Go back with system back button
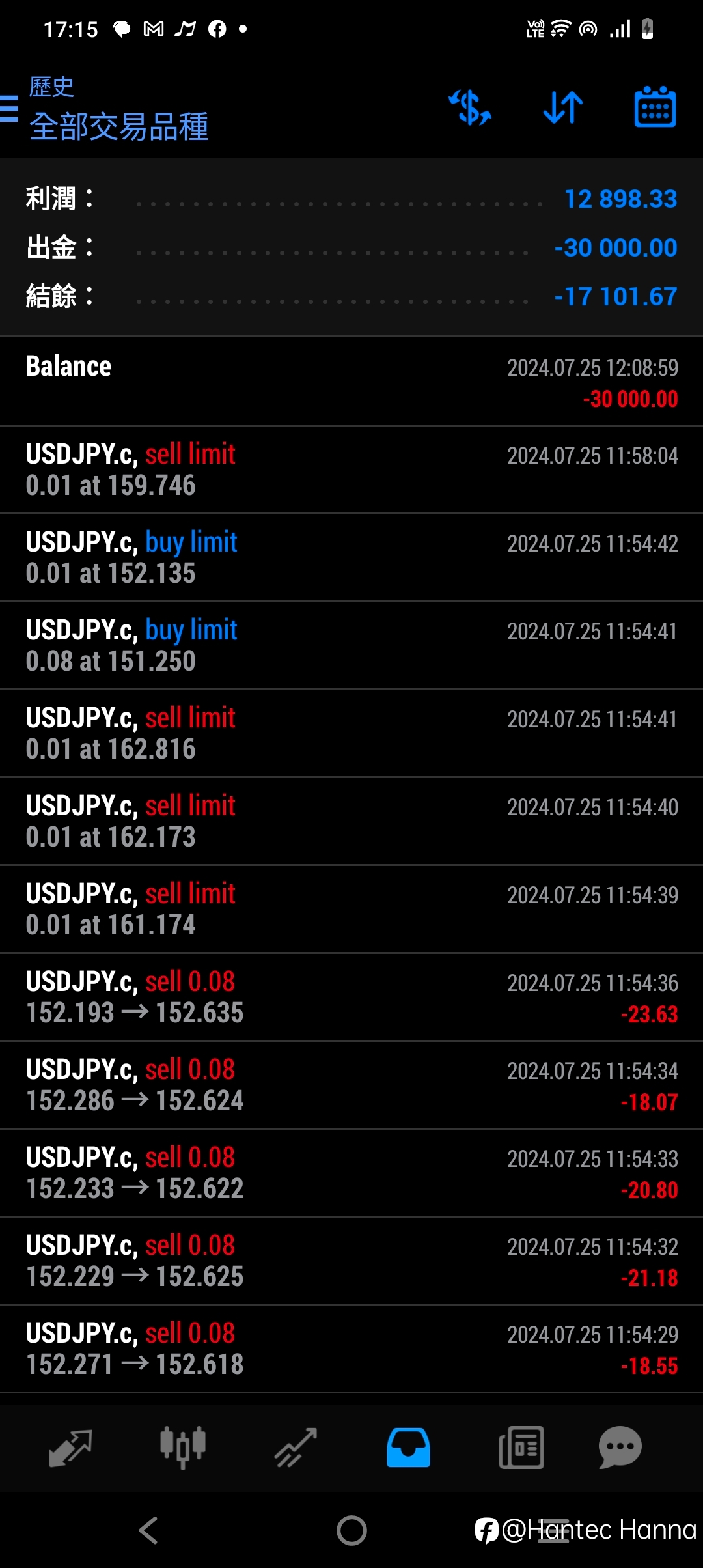The height and width of the screenshot is (1568, 703). [148, 1530]
